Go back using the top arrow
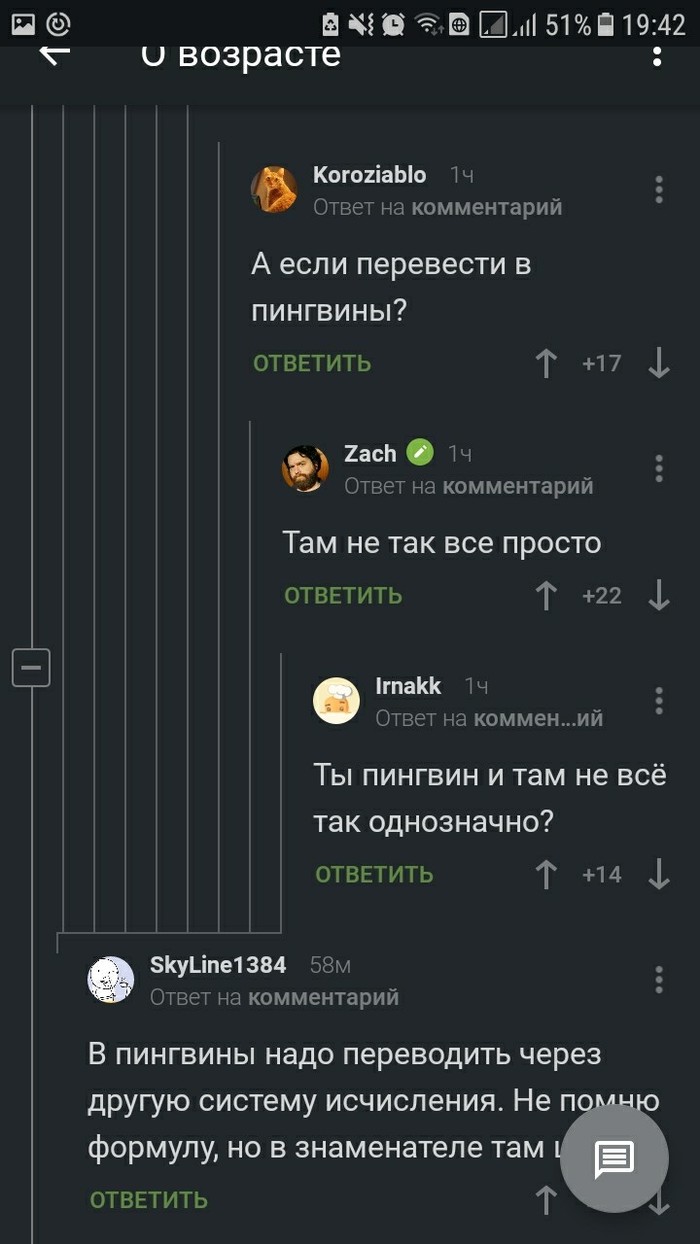The width and height of the screenshot is (700, 1244). (54, 54)
